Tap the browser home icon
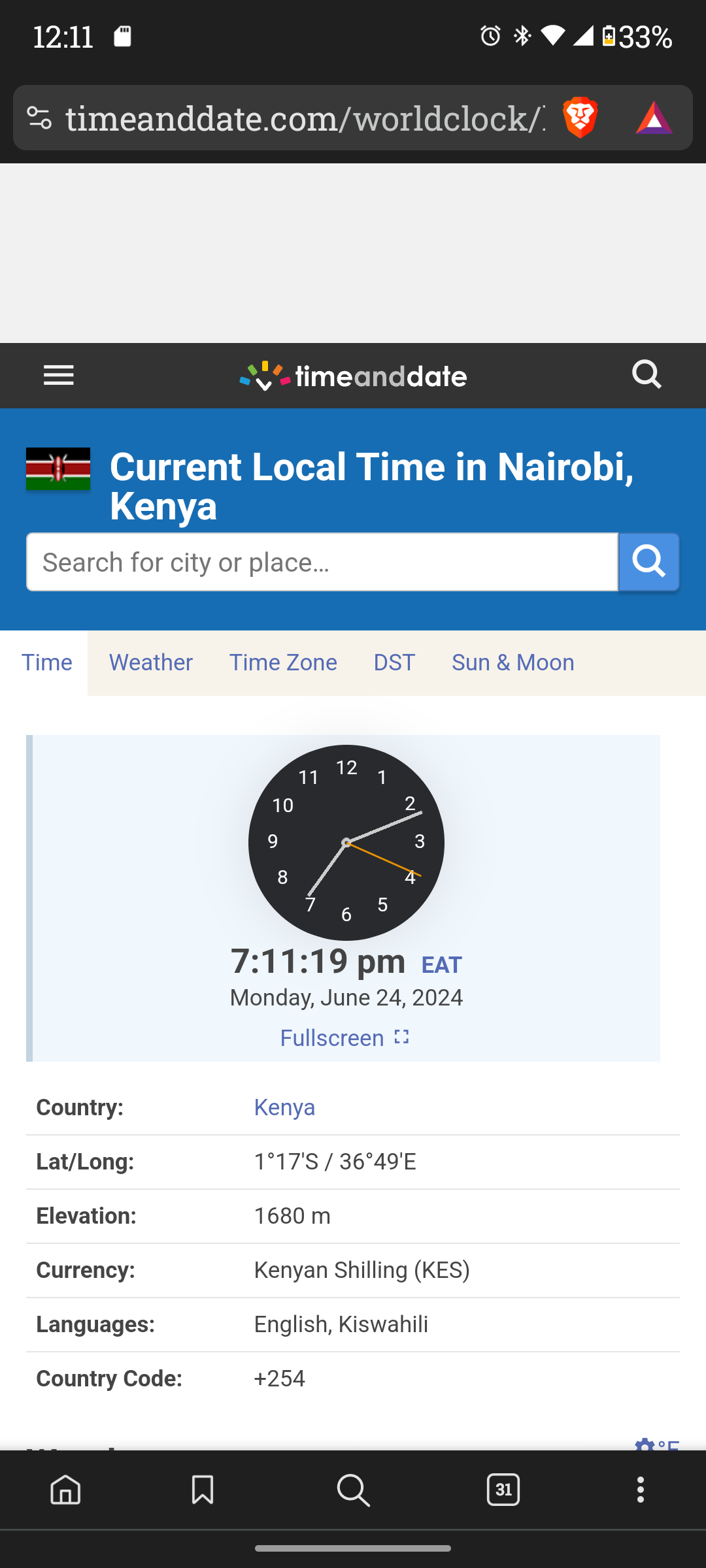 coord(65,1490)
